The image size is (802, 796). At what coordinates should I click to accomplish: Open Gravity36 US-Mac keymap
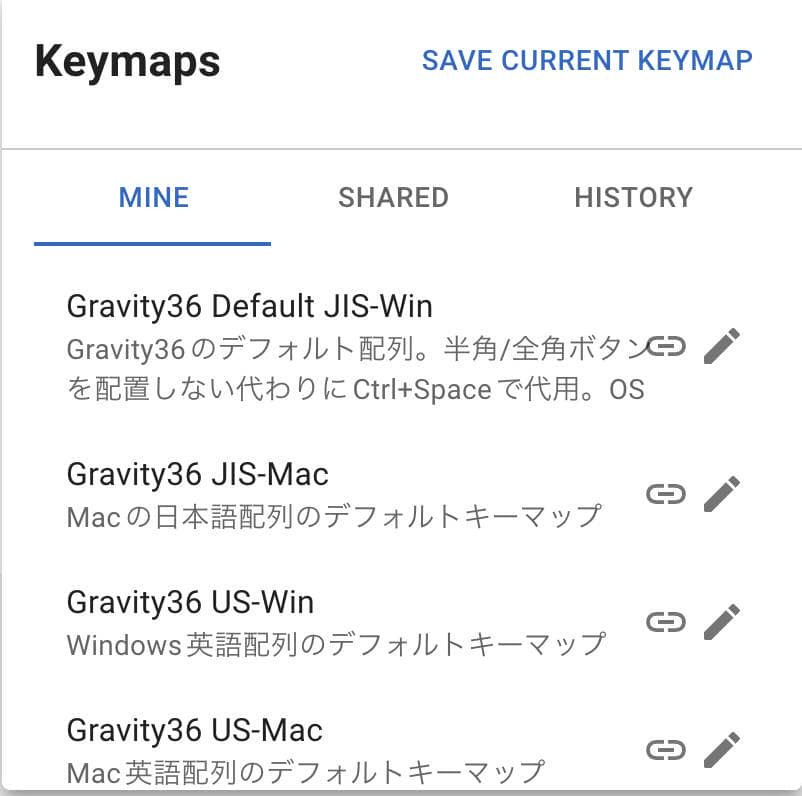click(x=195, y=730)
